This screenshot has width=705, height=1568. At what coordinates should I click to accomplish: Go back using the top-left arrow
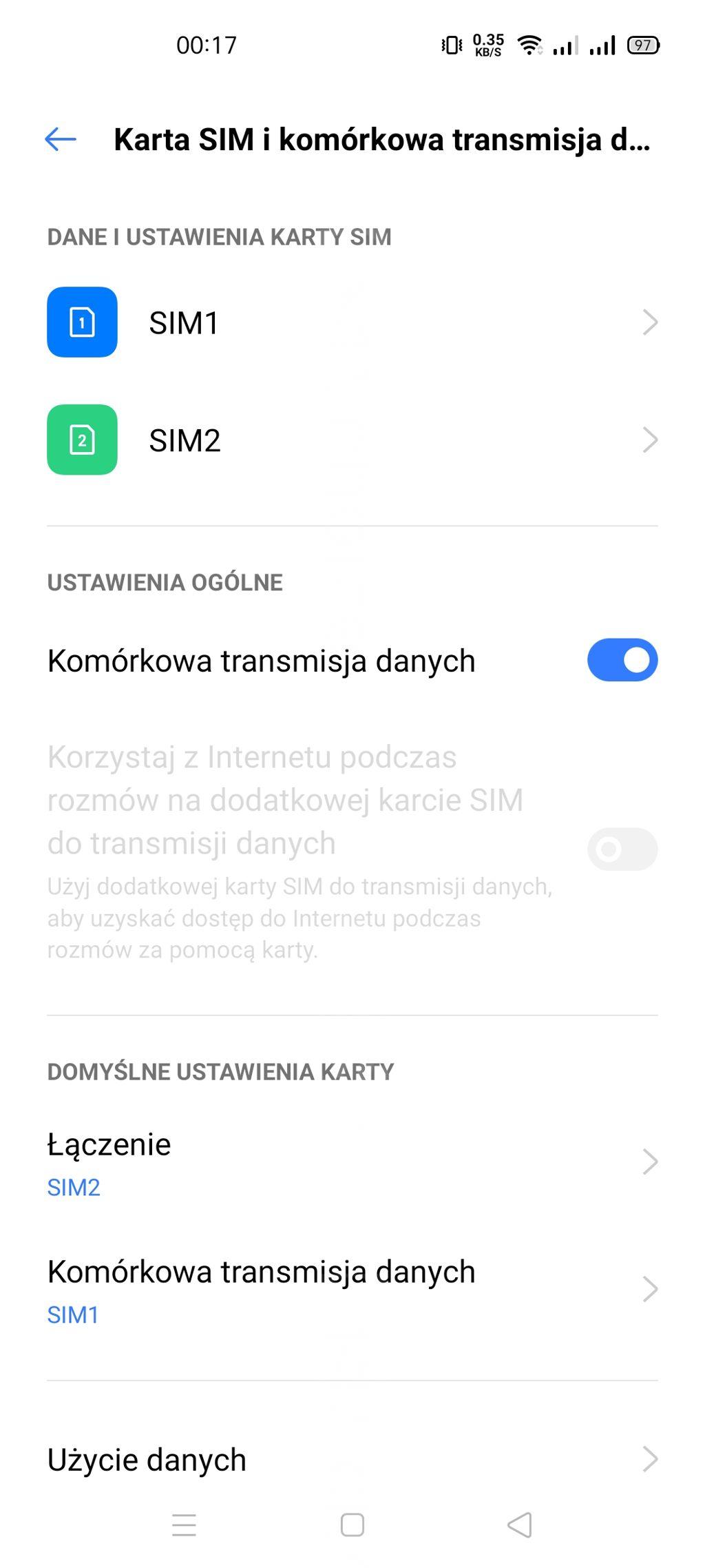click(x=61, y=139)
